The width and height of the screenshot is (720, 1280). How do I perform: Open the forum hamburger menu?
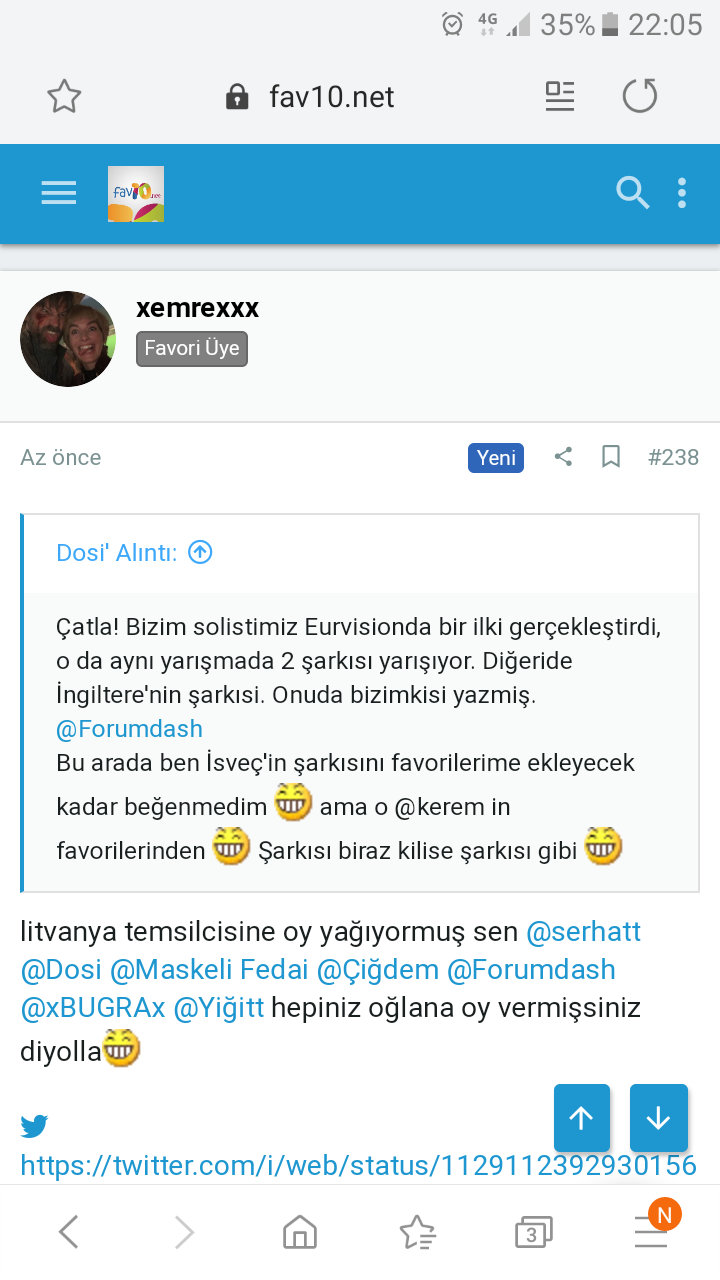(x=59, y=193)
